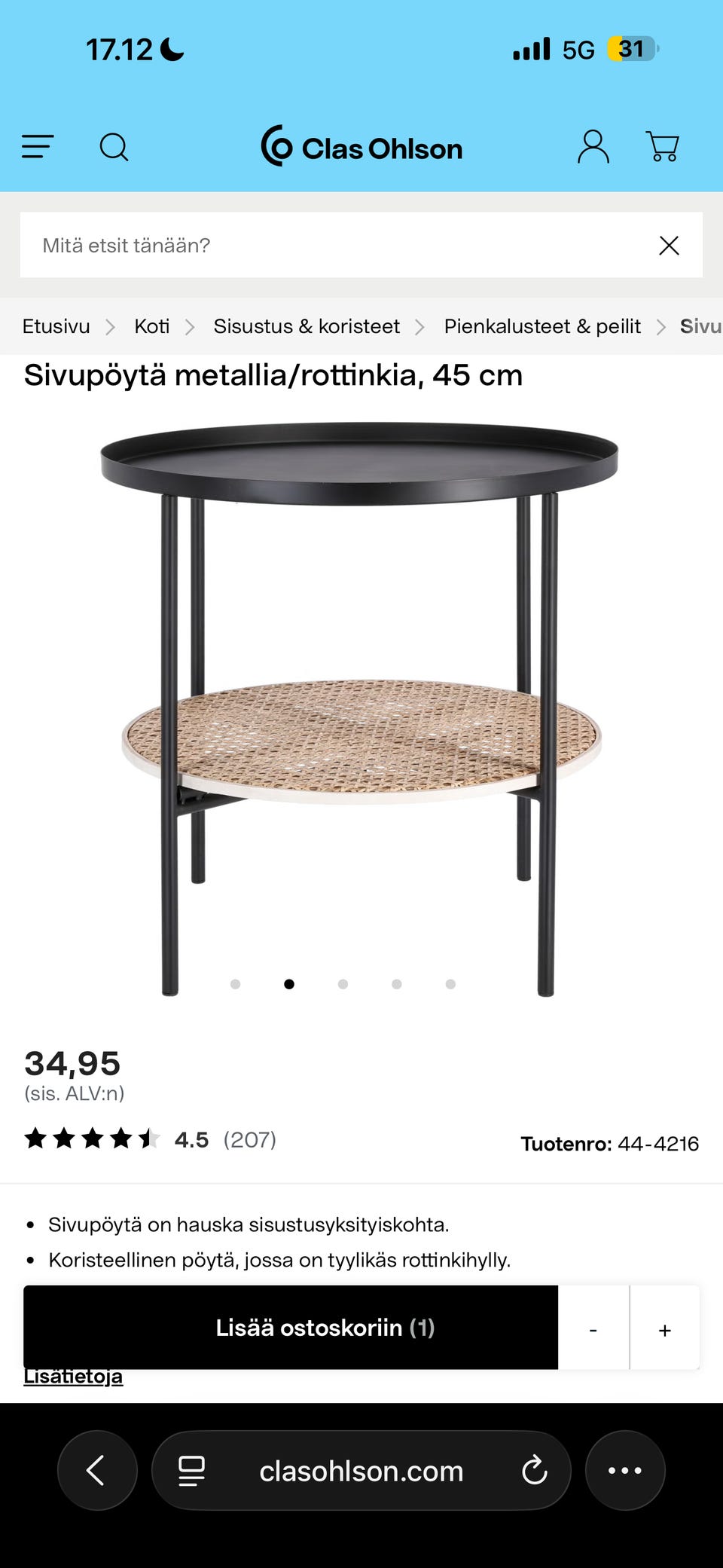Open the shopping cart

click(x=663, y=146)
